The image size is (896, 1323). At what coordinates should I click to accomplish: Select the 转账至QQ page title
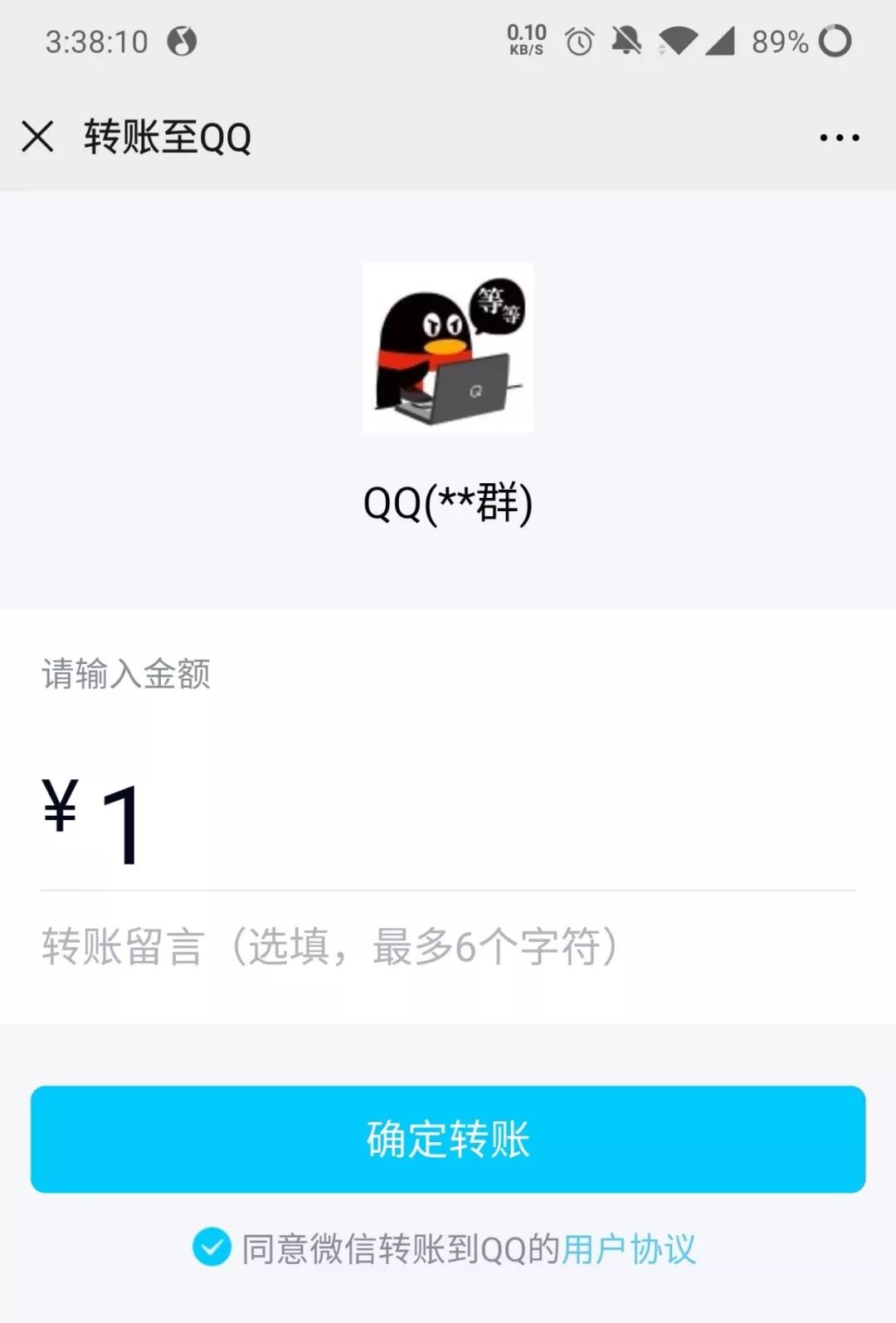167,136
